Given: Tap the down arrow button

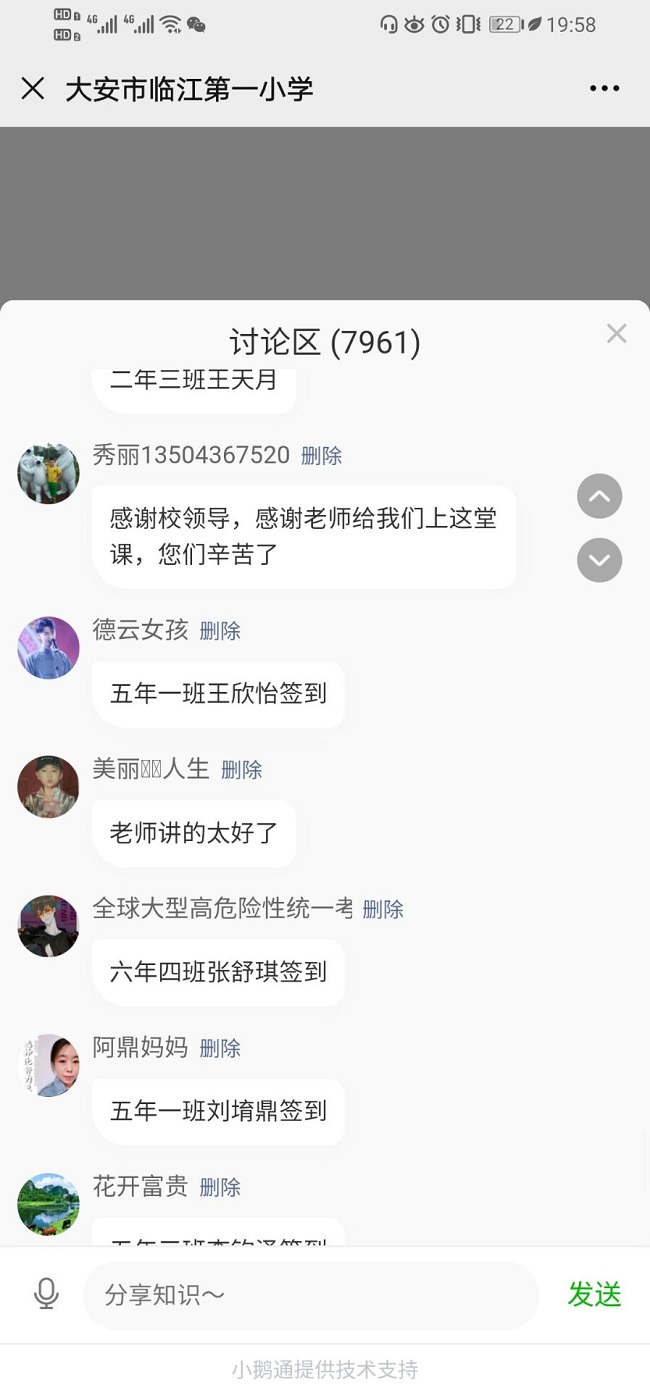Looking at the screenshot, I should coord(599,560).
